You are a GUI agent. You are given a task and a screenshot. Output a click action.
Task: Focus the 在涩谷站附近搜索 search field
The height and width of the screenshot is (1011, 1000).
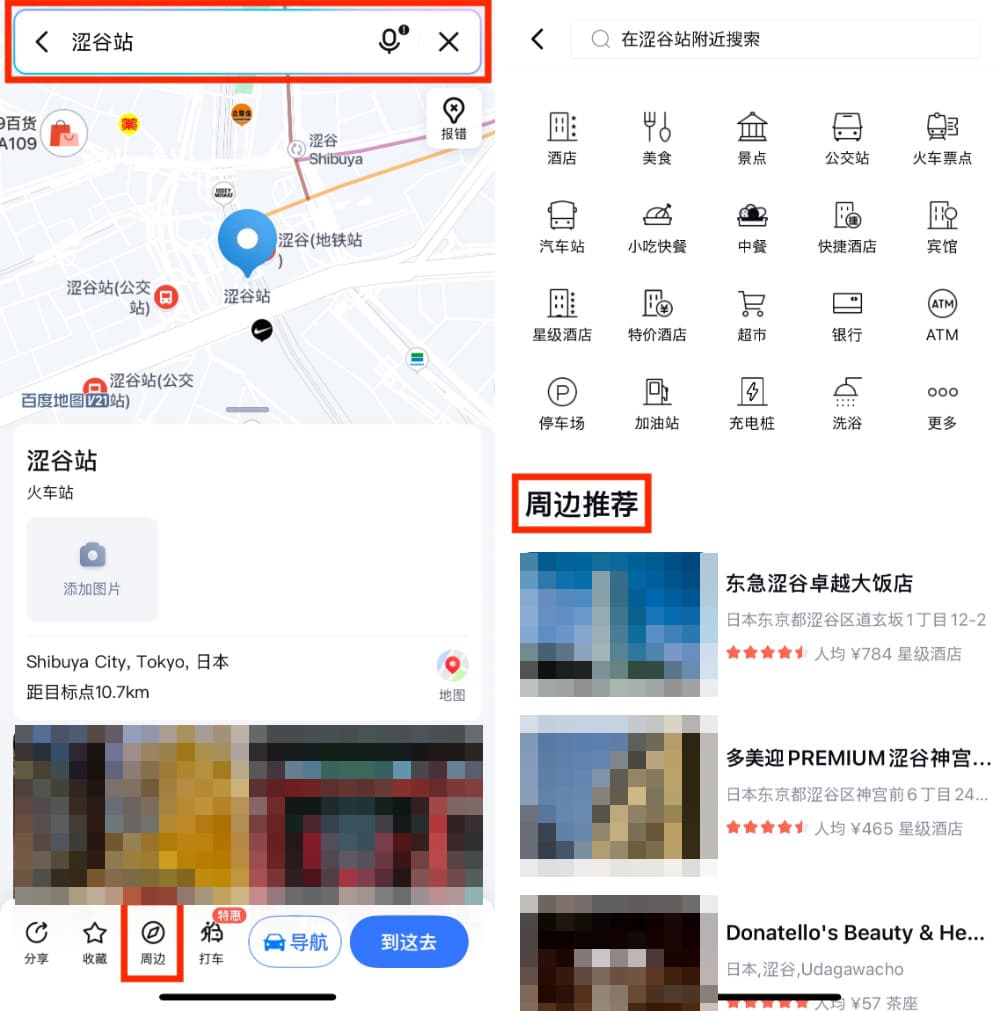tap(775, 40)
